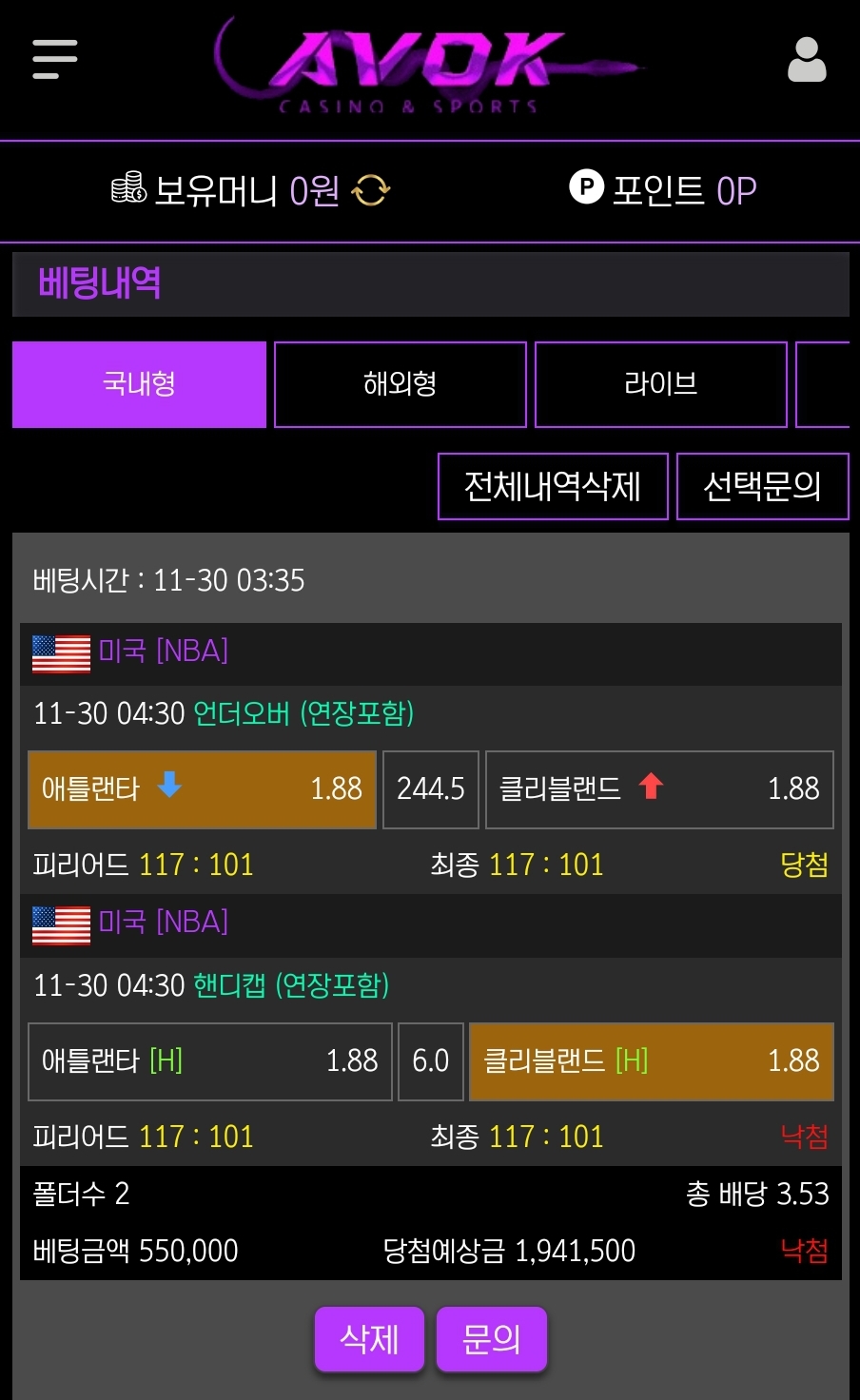
Task: Switch to the 라이브 tab
Action: (660, 384)
